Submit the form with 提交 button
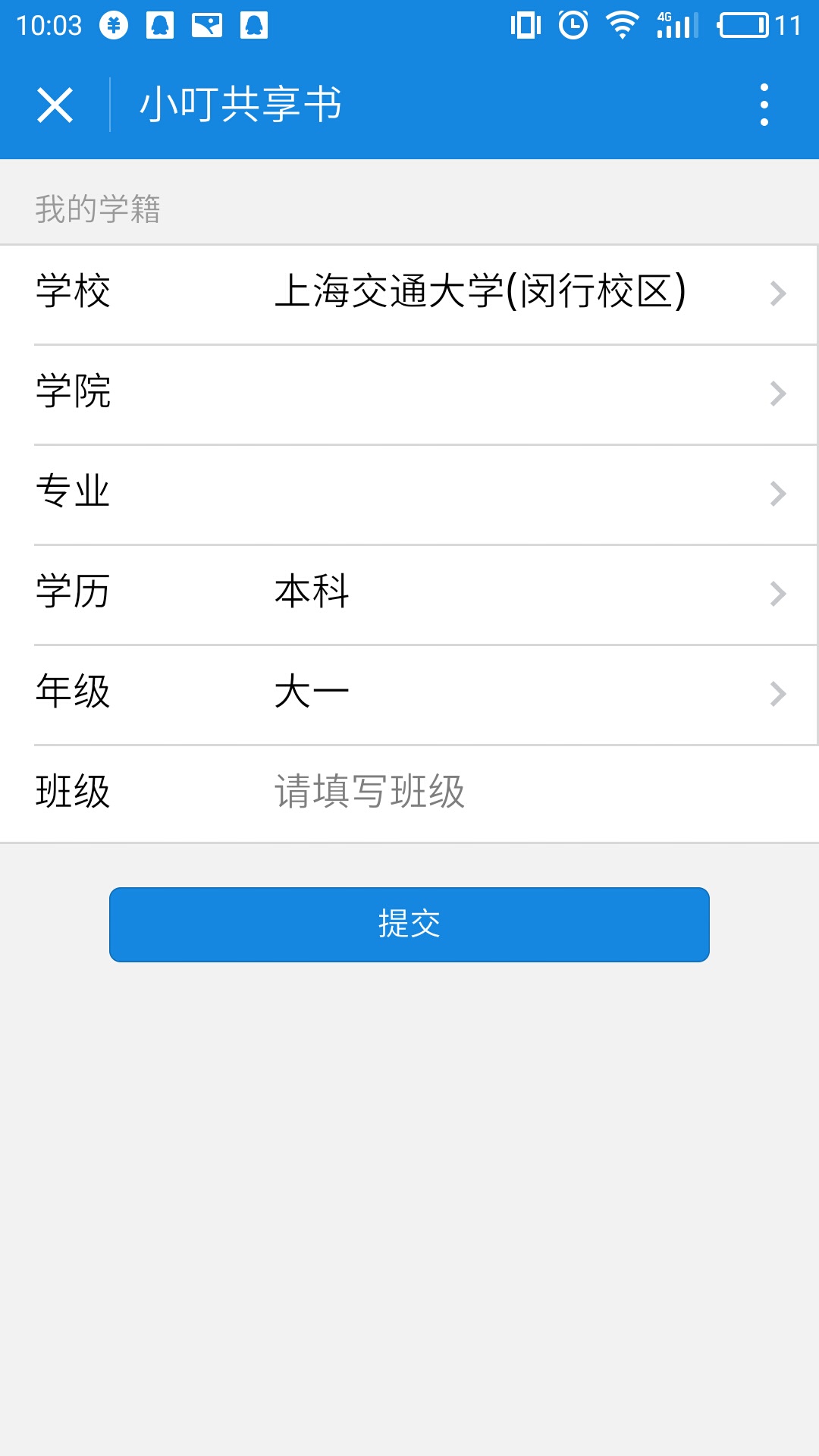Viewport: 819px width, 1456px height. pyautogui.click(x=409, y=924)
